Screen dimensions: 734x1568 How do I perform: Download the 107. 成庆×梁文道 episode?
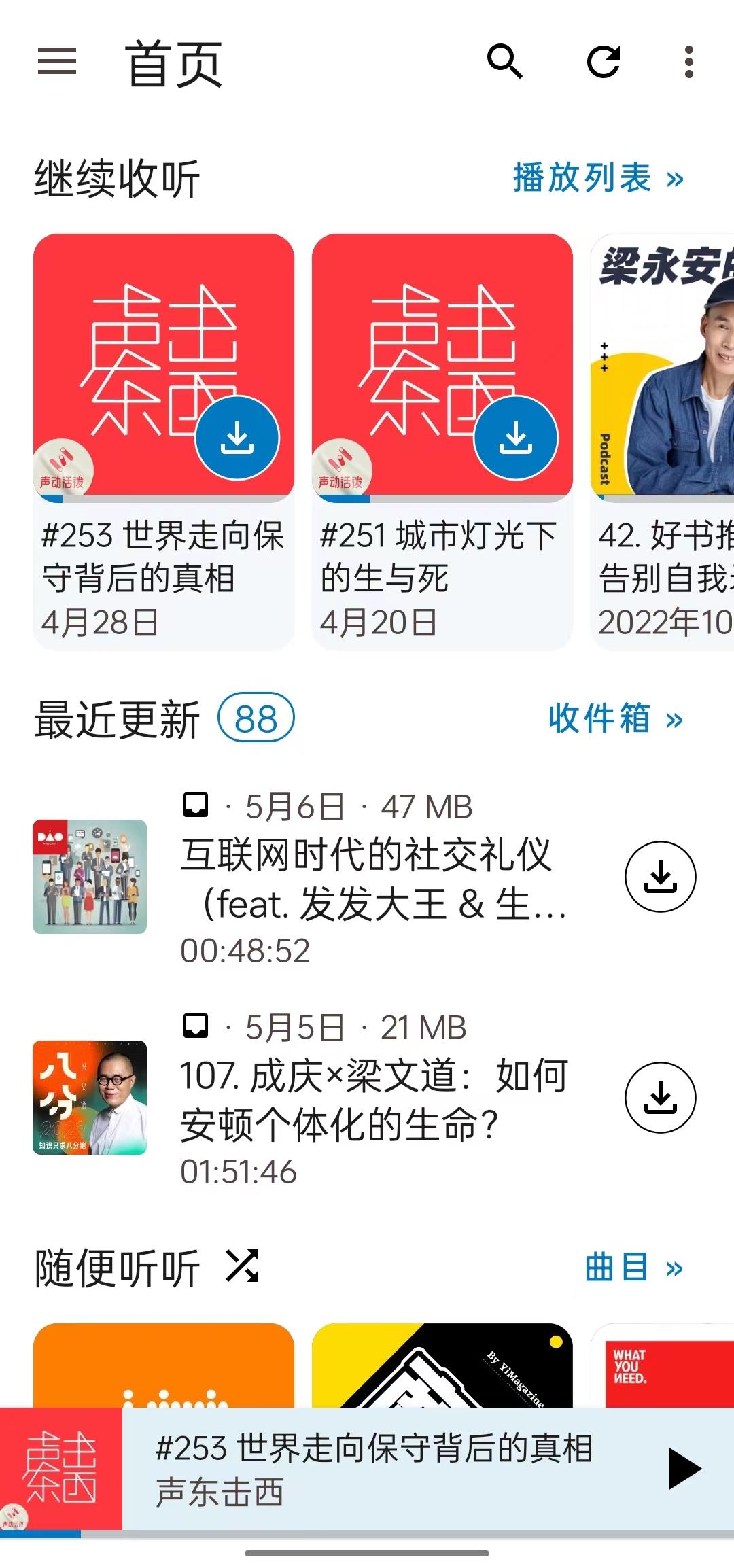660,1098
